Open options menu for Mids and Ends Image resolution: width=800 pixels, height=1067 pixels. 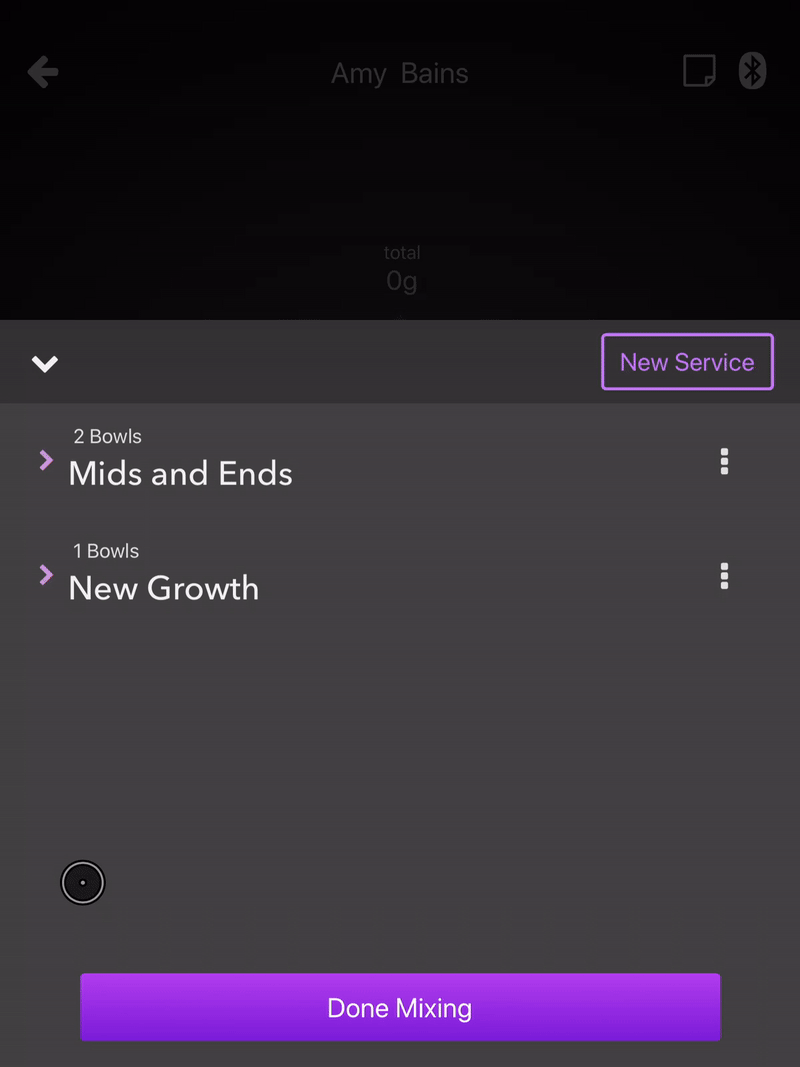click(x=724, y=461)
